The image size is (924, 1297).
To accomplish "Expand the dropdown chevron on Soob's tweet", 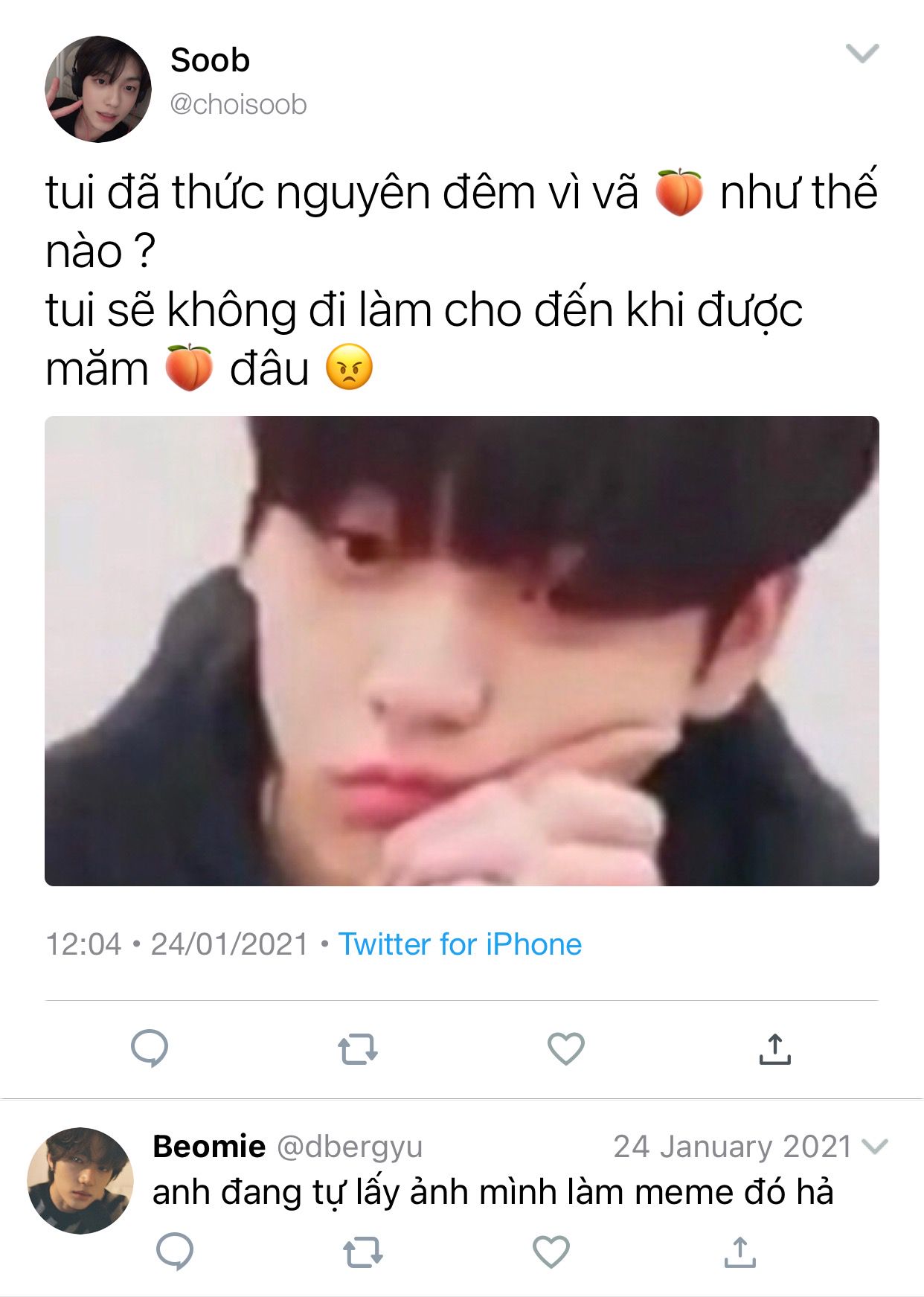I will (x=863, y=54).
